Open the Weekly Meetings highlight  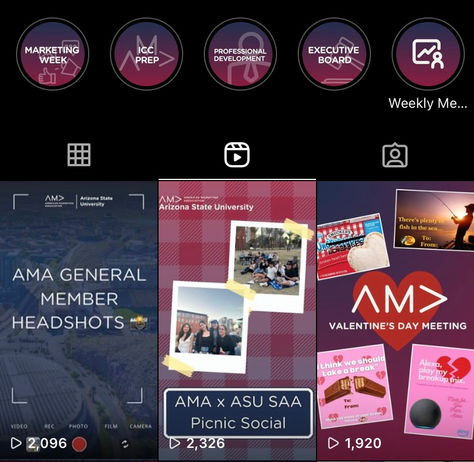[428, 54]
